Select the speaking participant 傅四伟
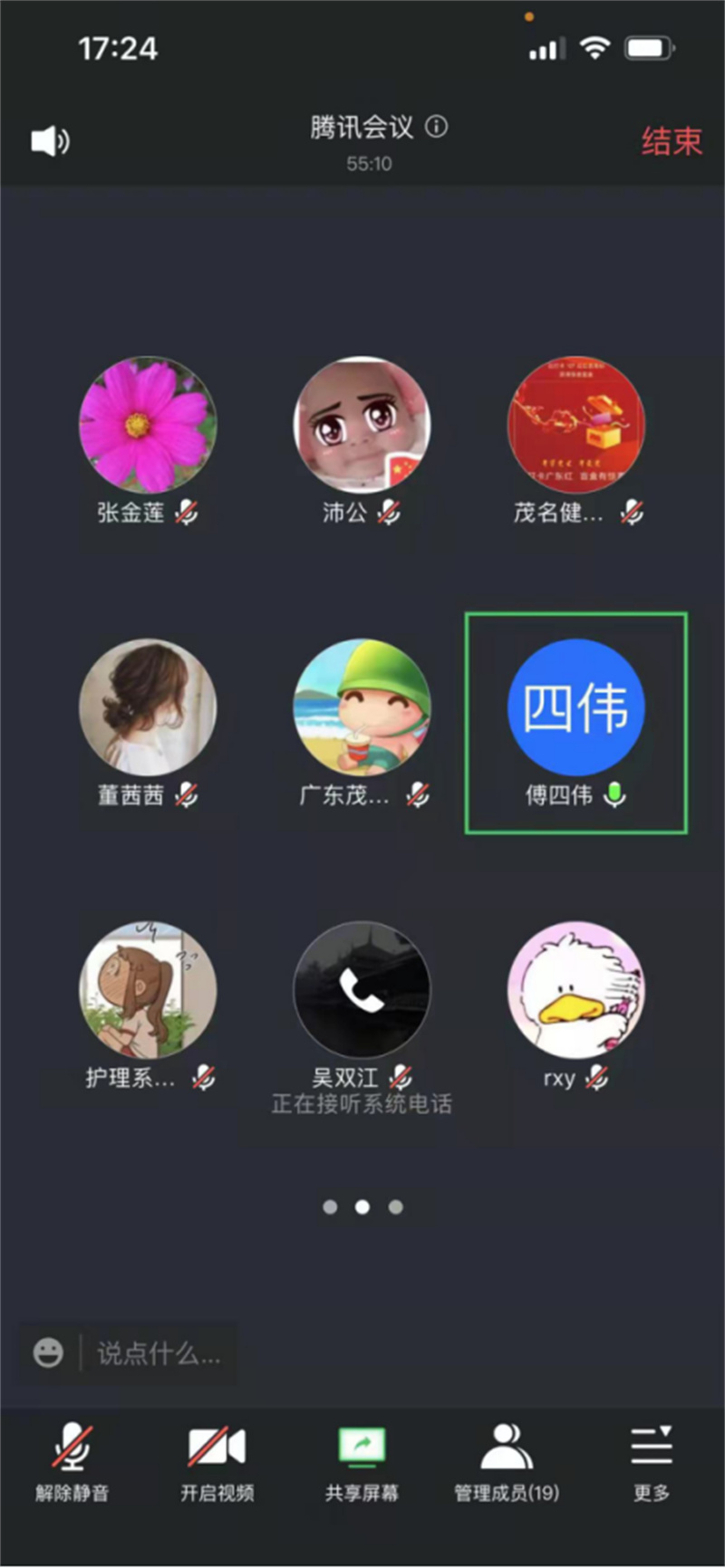Image resolution: width=725 pixels, height=1568 pixels. [575, 708]
